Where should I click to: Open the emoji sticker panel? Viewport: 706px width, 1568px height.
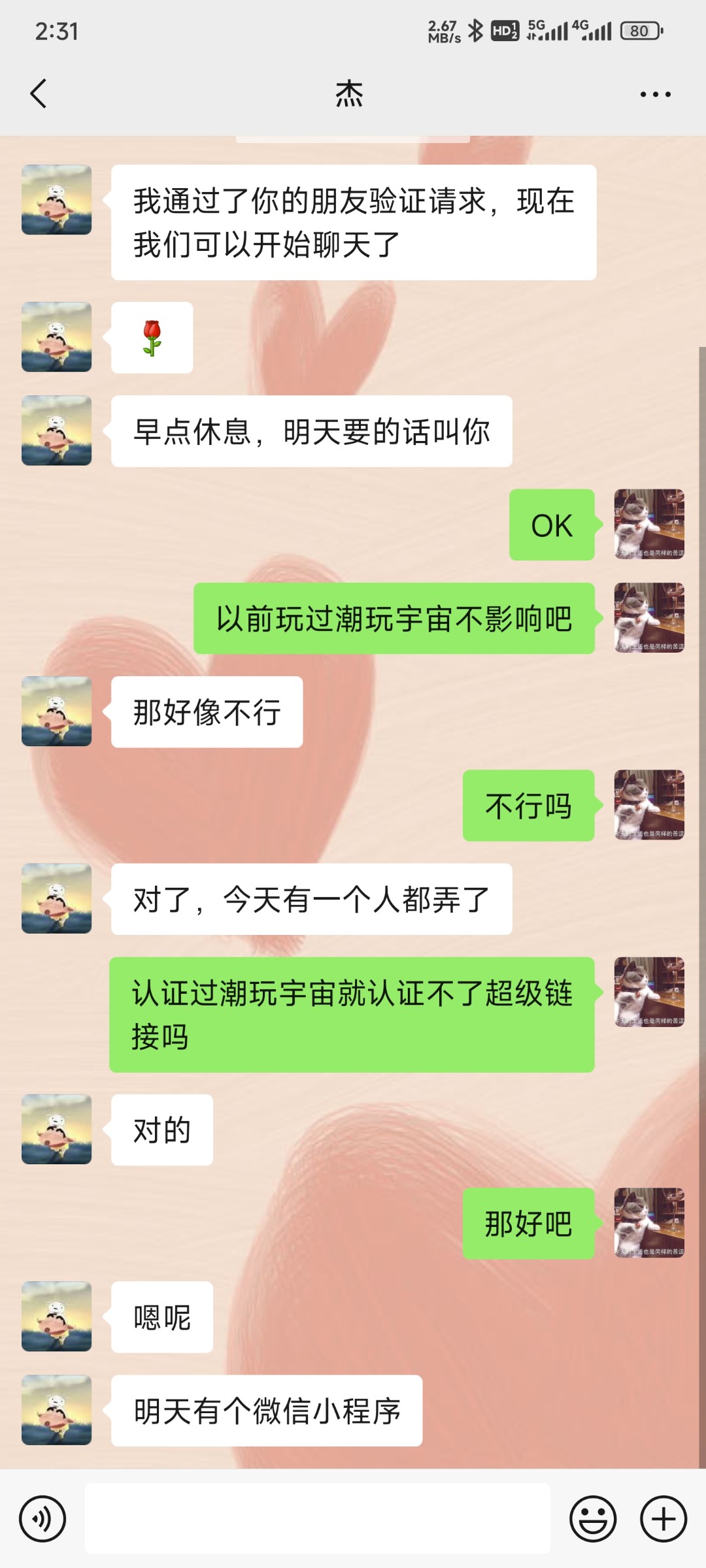pos(593,1518)
